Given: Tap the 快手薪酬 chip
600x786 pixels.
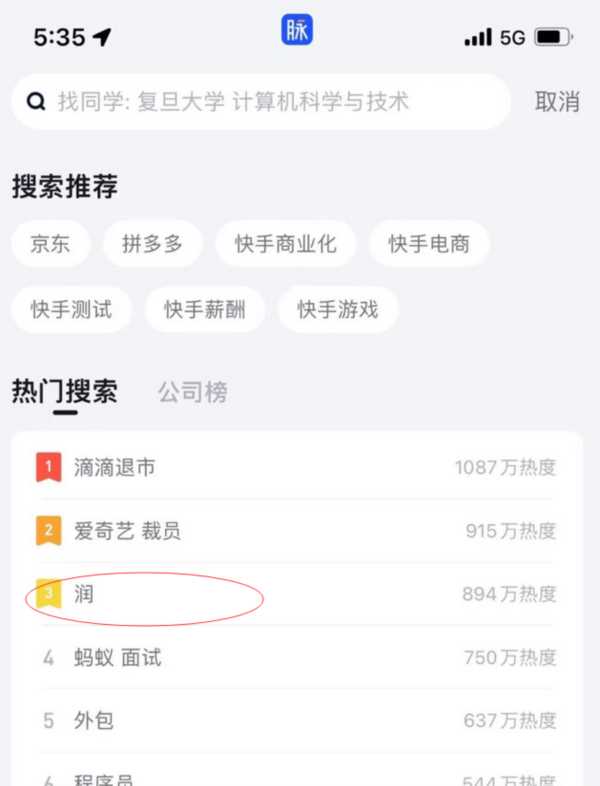Looking at the screenshot, I should click(x=204, y=309).
